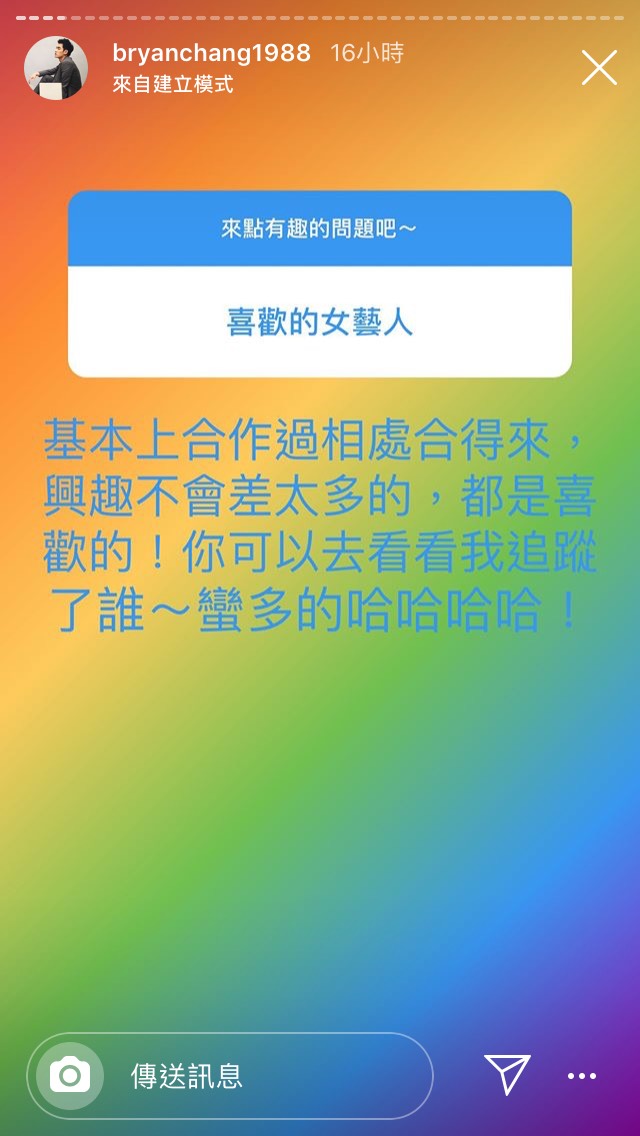Open the camera icon next to message field

pos(70,1076)
